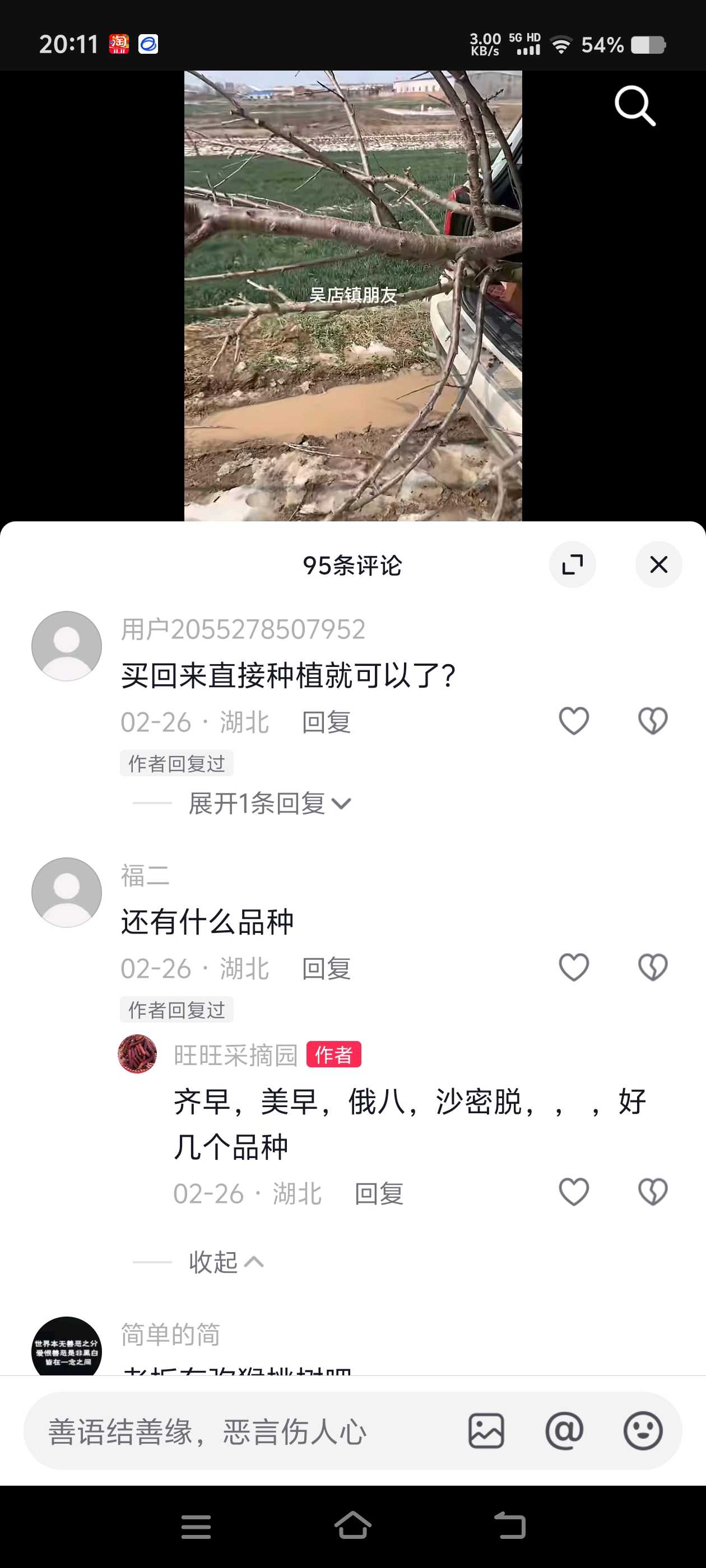This screenshot has width=706, height=1568.
Task: Dislike the author's reply about varieties
Action: click(x=652, y=1192)
